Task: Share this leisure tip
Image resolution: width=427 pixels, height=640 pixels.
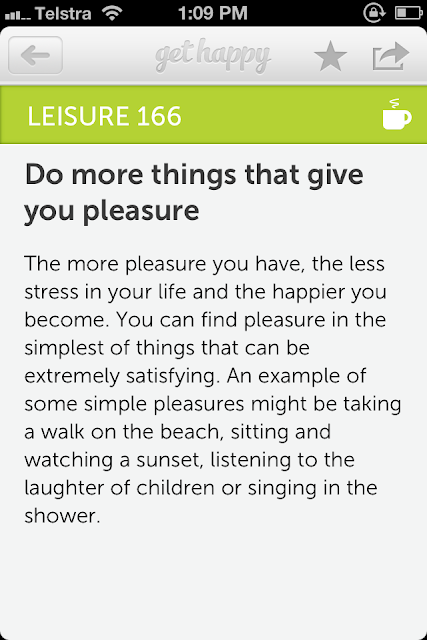Action: coord(390,56)
